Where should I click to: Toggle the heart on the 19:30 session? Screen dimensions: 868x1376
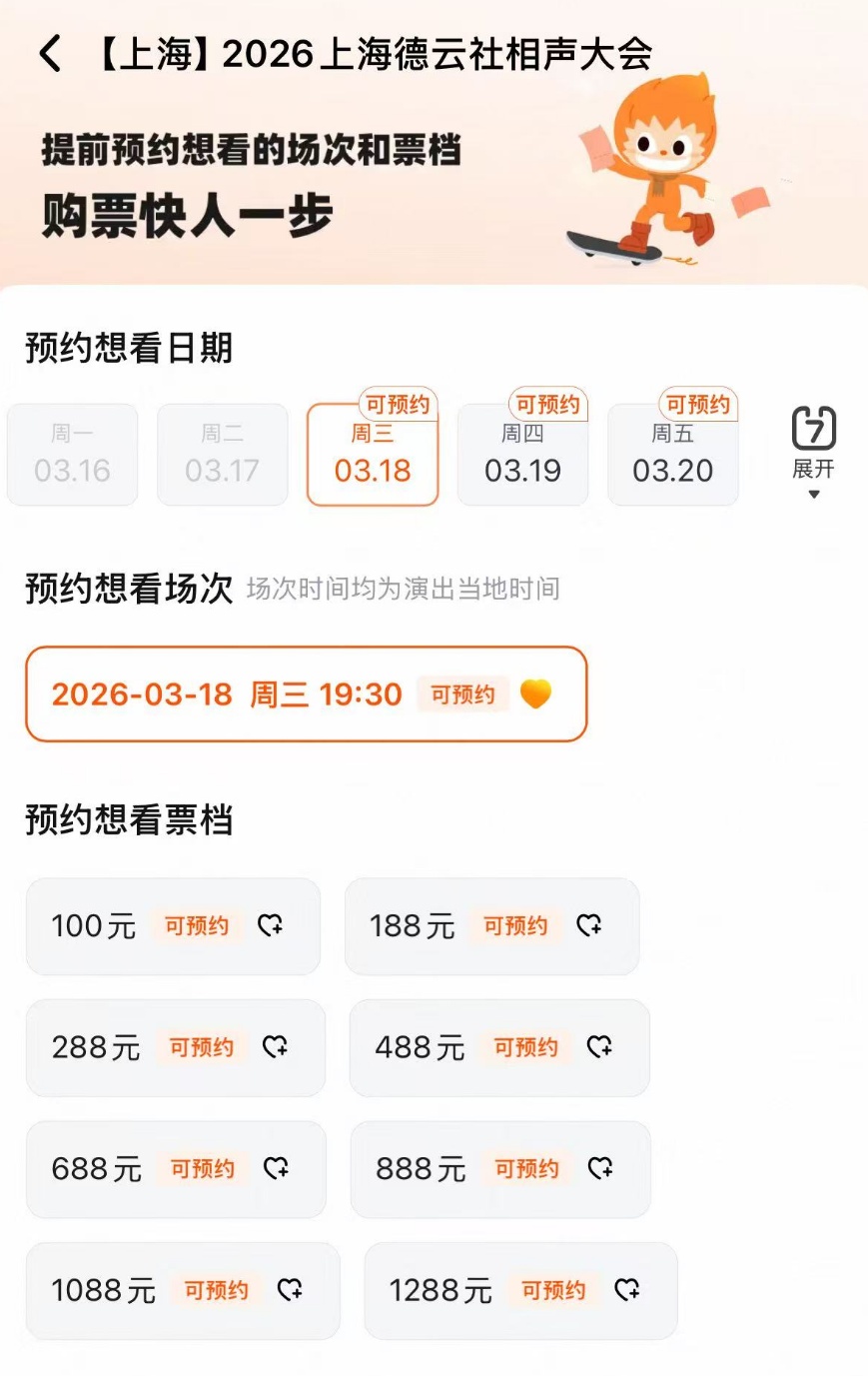pos(536,693)
